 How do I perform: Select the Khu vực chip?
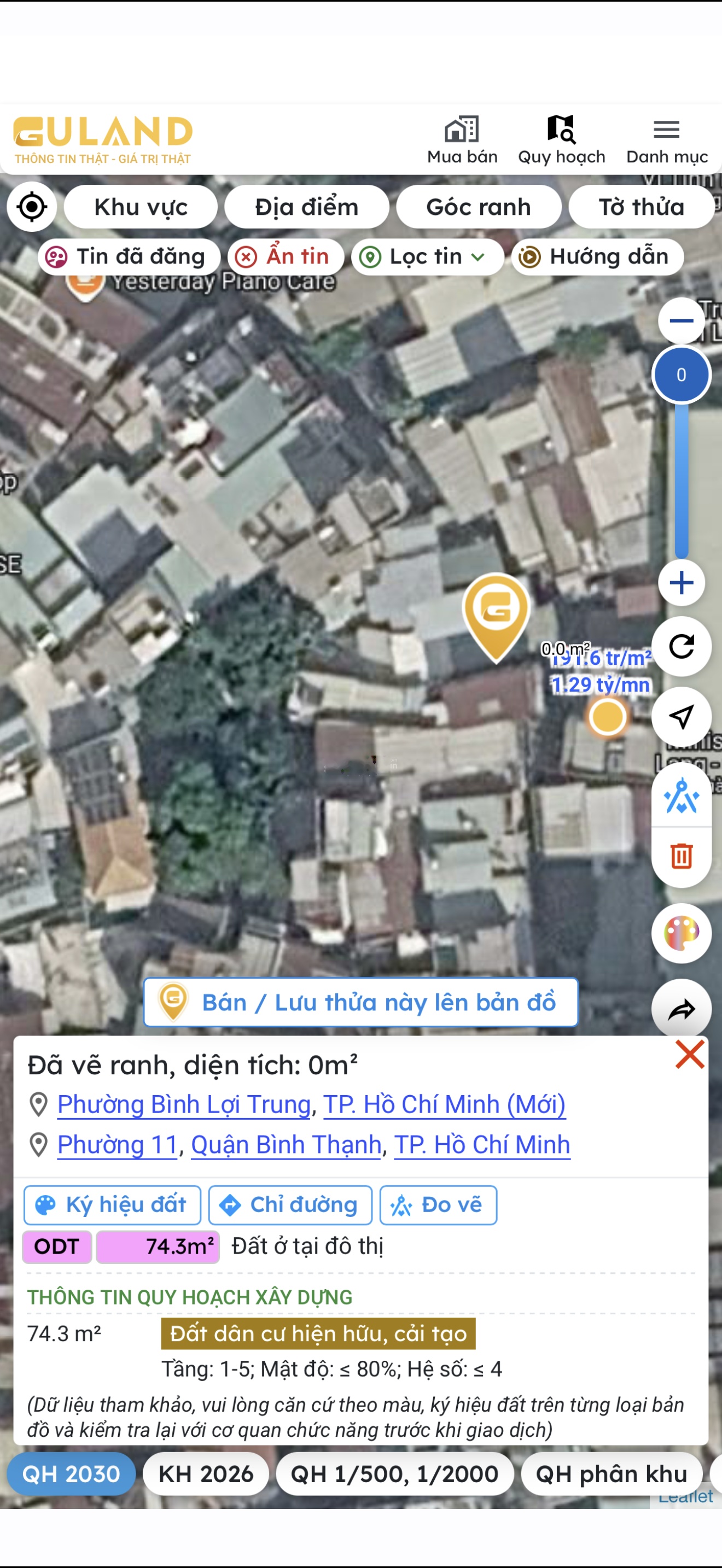coord(141,207)
